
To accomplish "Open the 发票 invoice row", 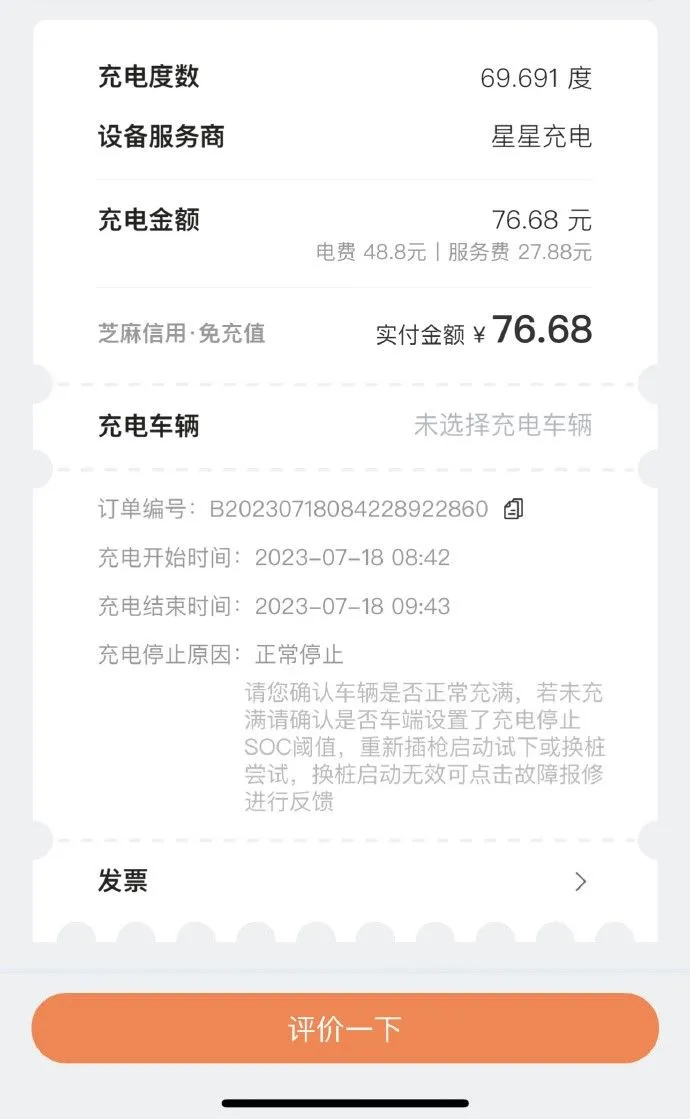I will [x=345, y=881].
